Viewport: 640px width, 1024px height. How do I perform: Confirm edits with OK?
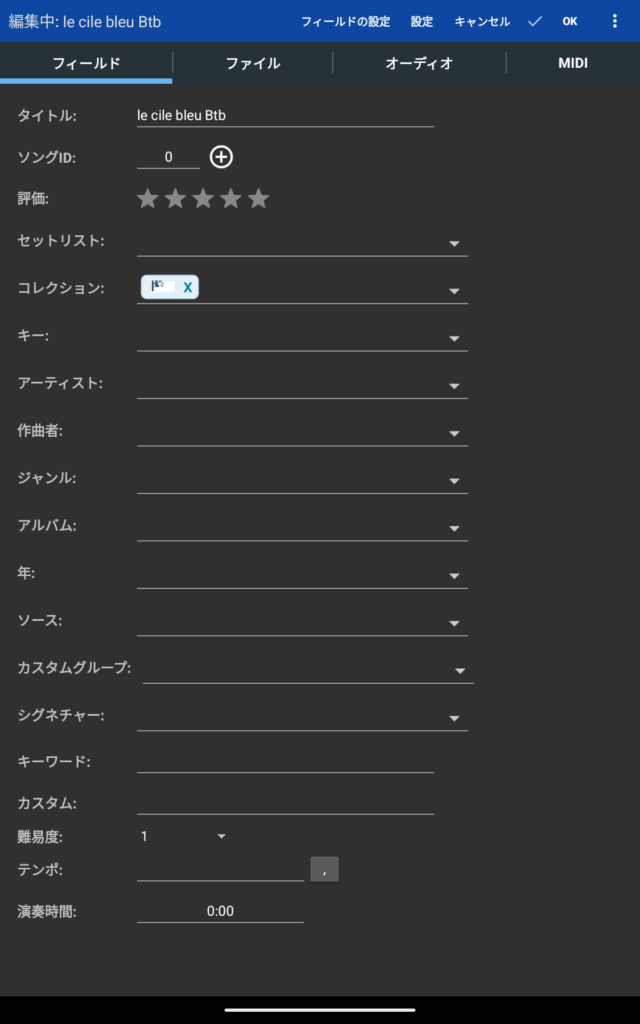(x=569, y=21)
